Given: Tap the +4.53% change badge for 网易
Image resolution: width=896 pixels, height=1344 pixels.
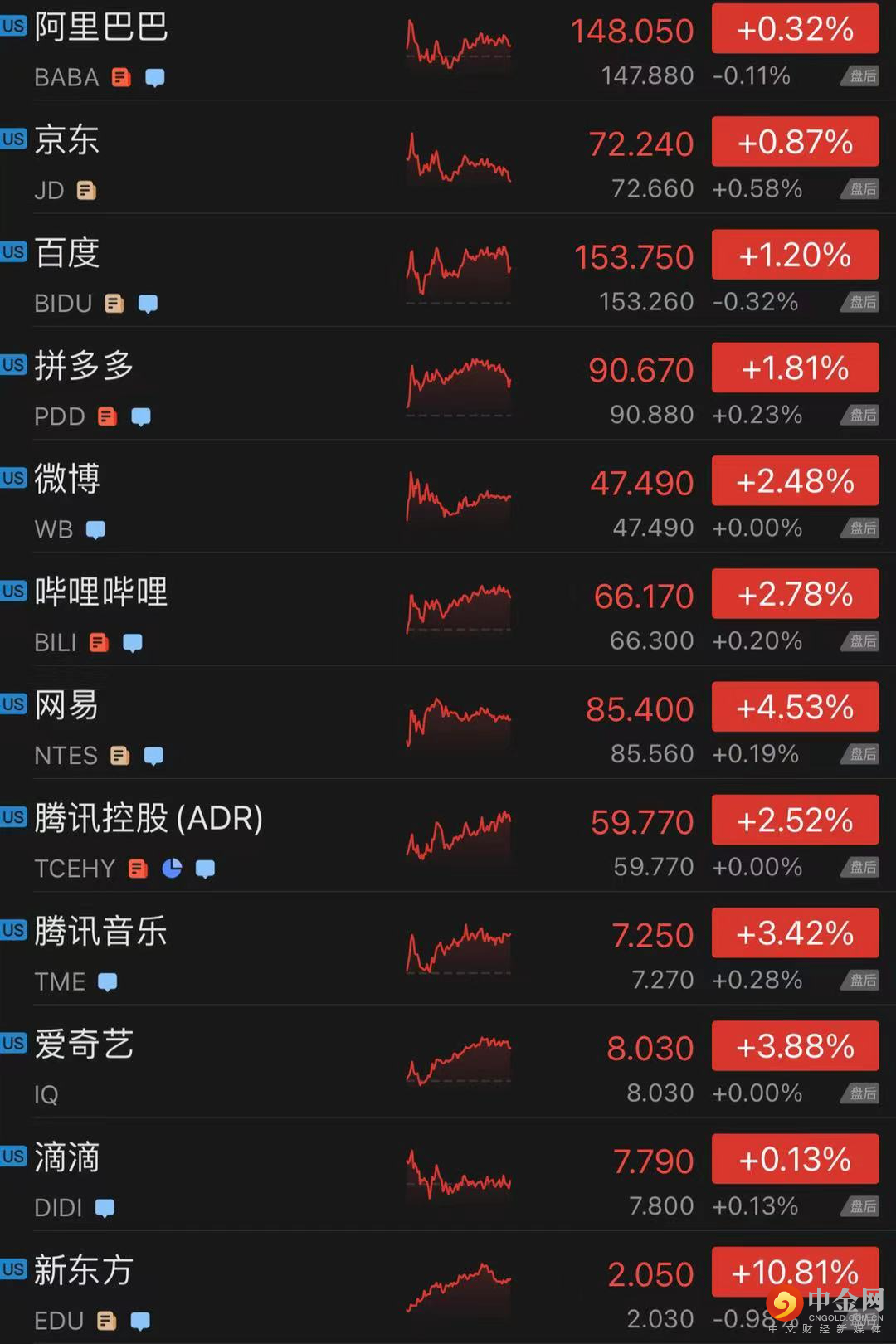Looking at the screenshot, I should coord(795,708).
